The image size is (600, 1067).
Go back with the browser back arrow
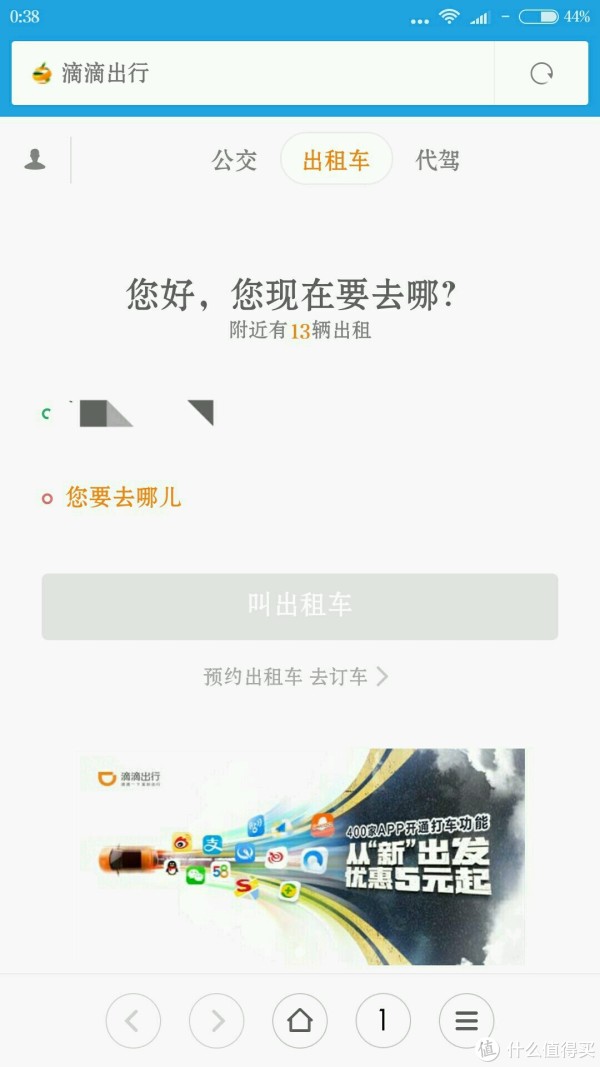point(133,1021)
